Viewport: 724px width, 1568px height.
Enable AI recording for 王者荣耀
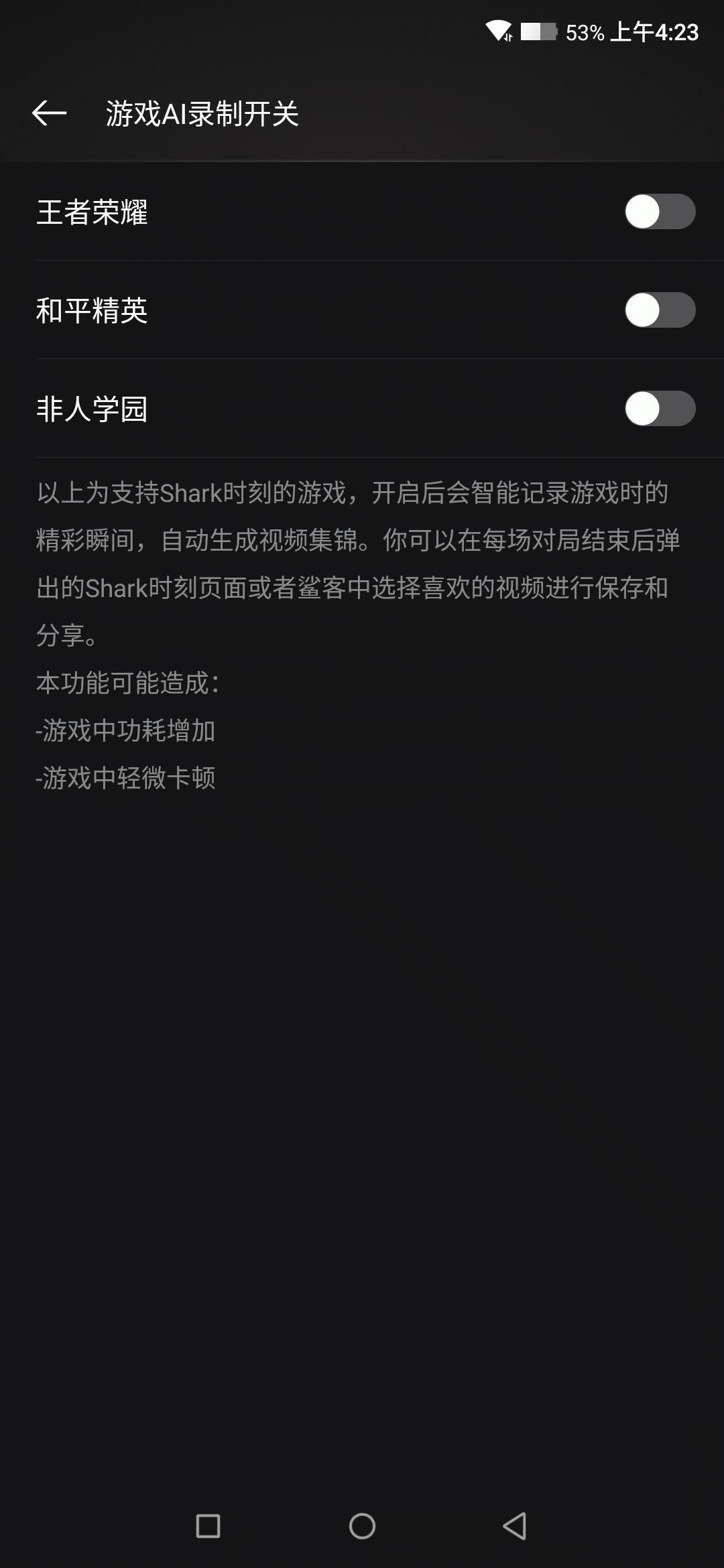pyautogui.click(x=660, y=212)
